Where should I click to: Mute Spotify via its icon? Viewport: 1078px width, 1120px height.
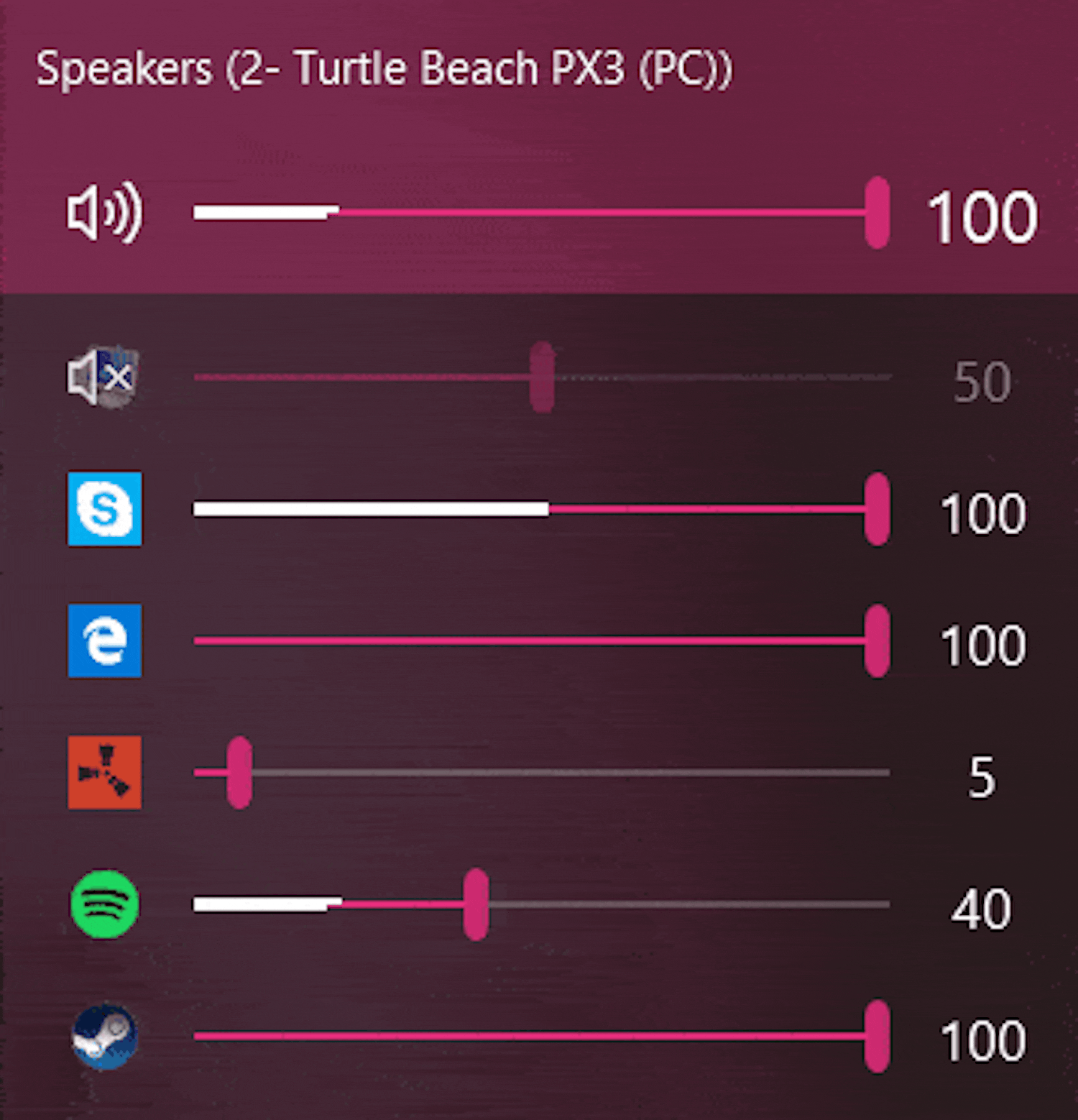coord(105,904)
